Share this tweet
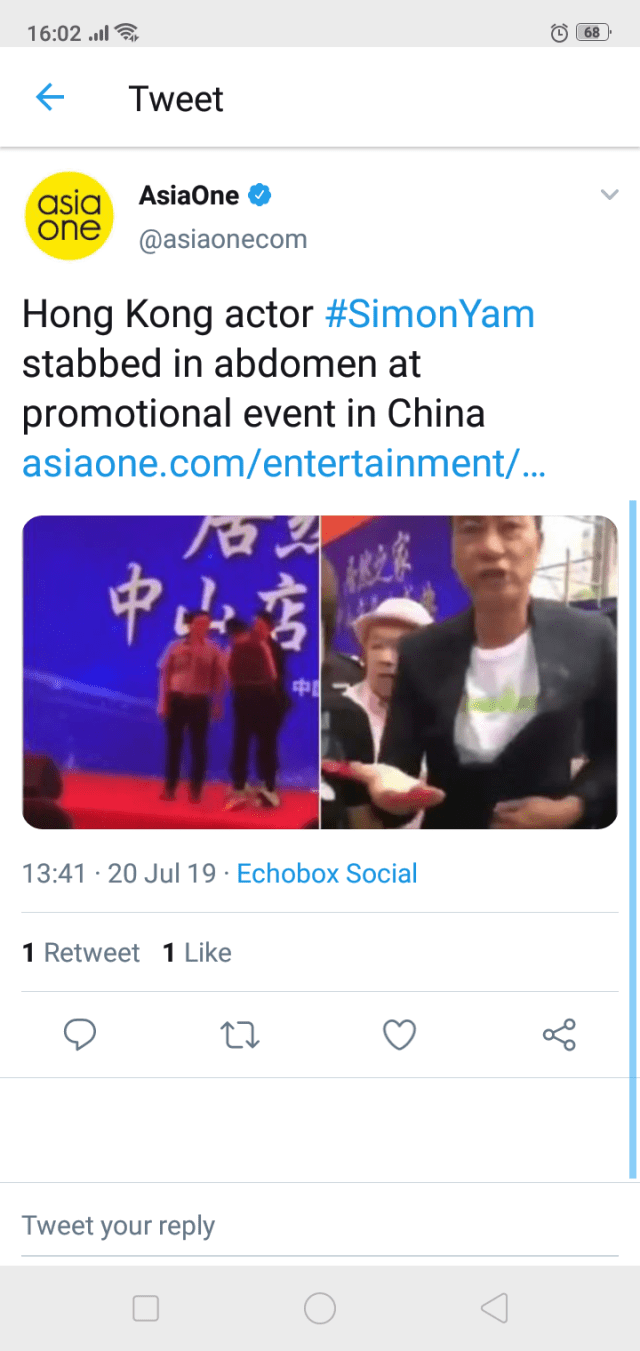 [x=559, y=1035]
